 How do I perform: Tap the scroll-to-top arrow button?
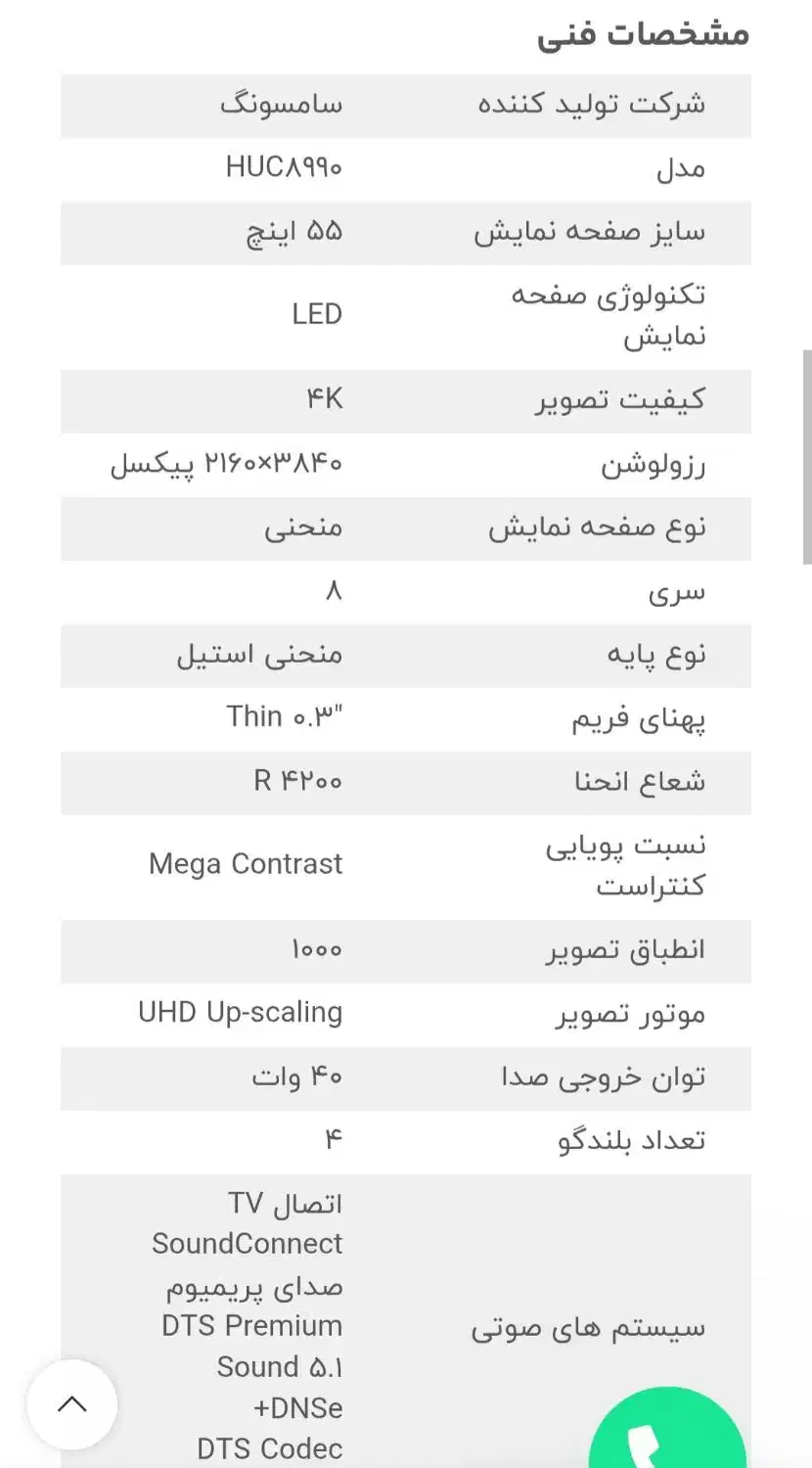tap(71, 1404)
